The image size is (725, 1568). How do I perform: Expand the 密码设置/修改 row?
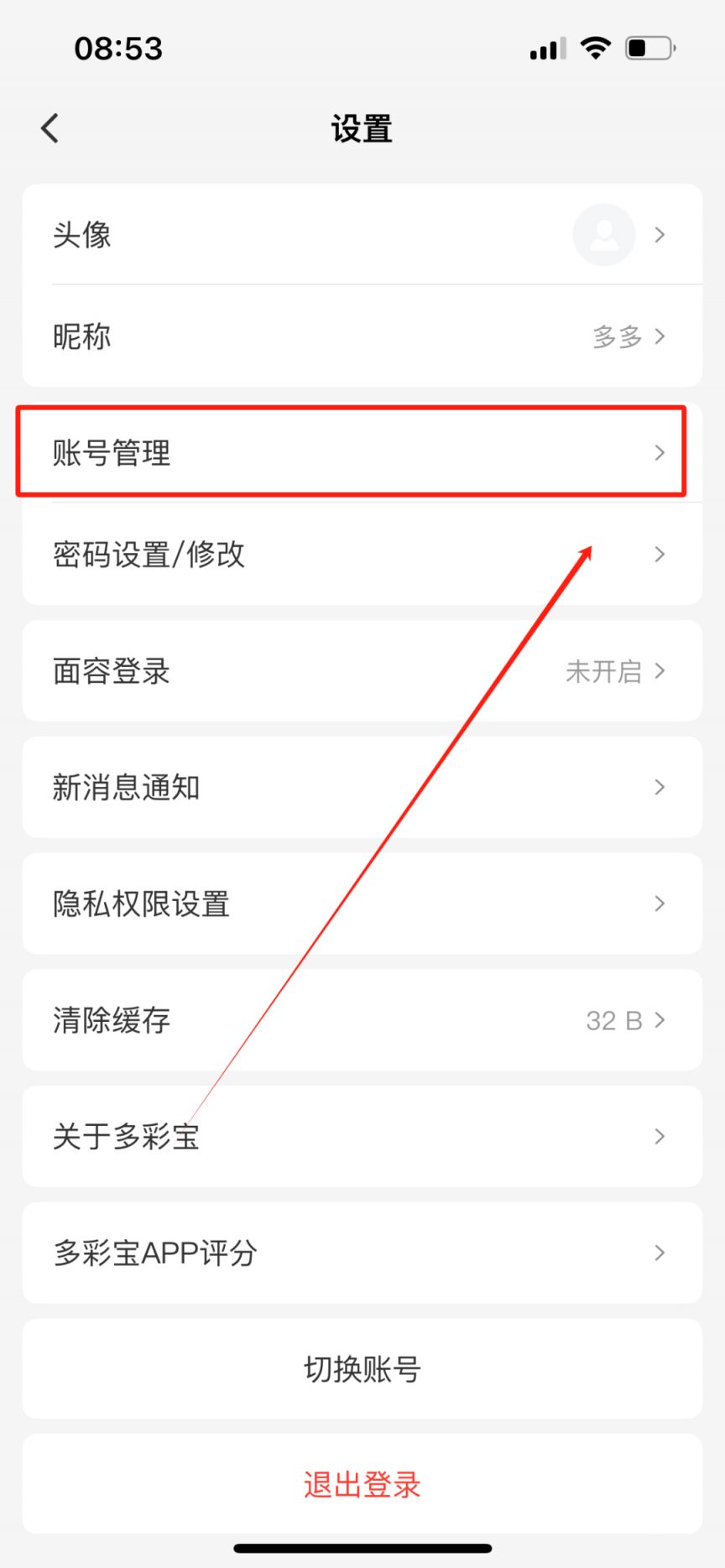pos(361,555)
